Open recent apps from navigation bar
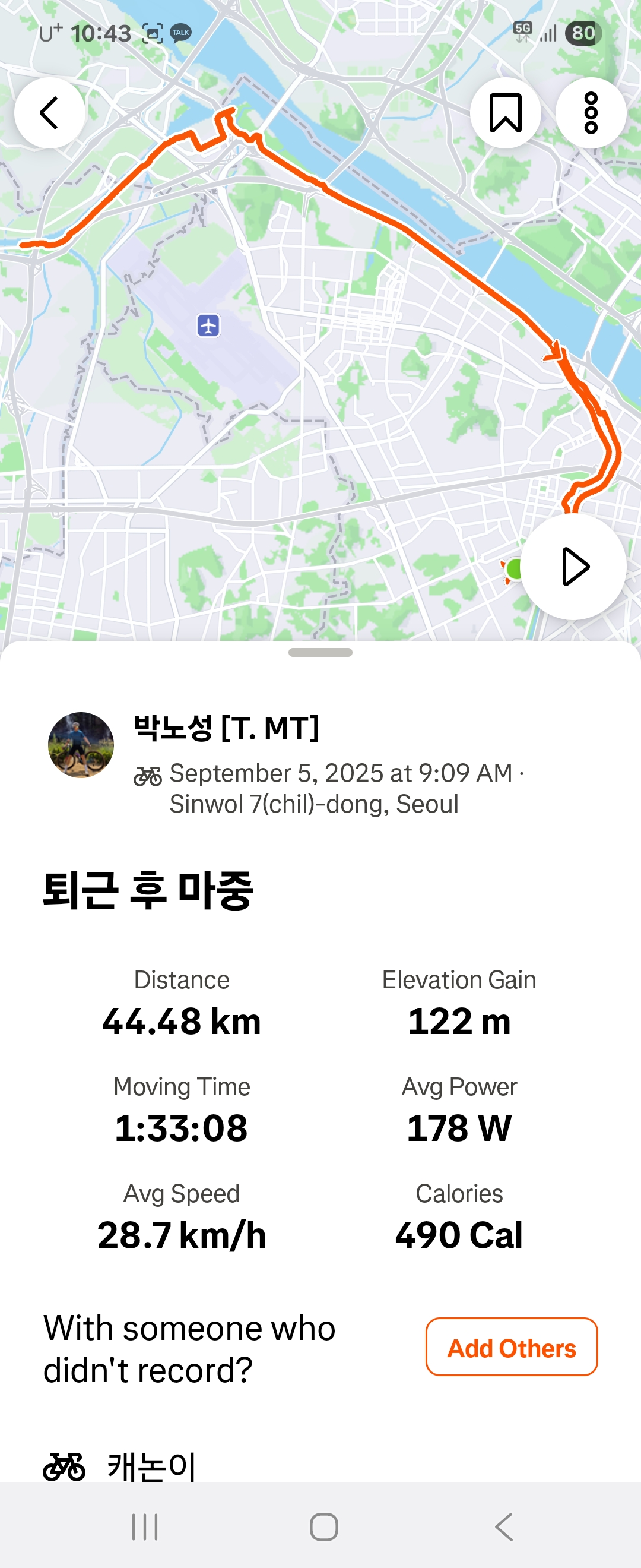641x1568 pixels. click(145, 1527)
